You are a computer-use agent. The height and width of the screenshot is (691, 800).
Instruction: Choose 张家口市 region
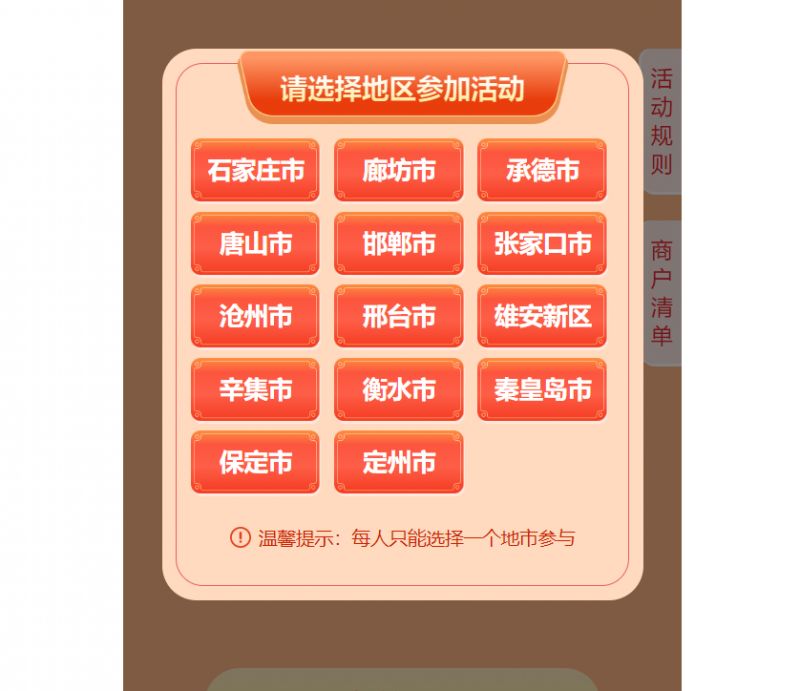pyautogui.click(x=542, y=243)
